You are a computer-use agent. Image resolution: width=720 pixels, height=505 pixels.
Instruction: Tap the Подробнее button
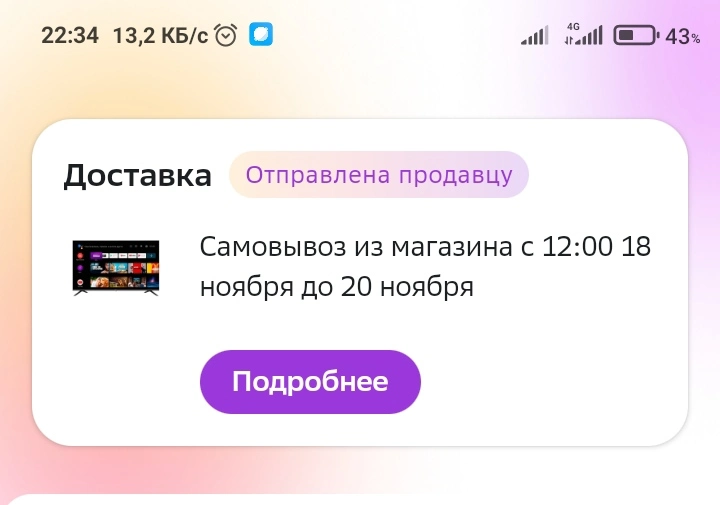[x=310, y=382]
